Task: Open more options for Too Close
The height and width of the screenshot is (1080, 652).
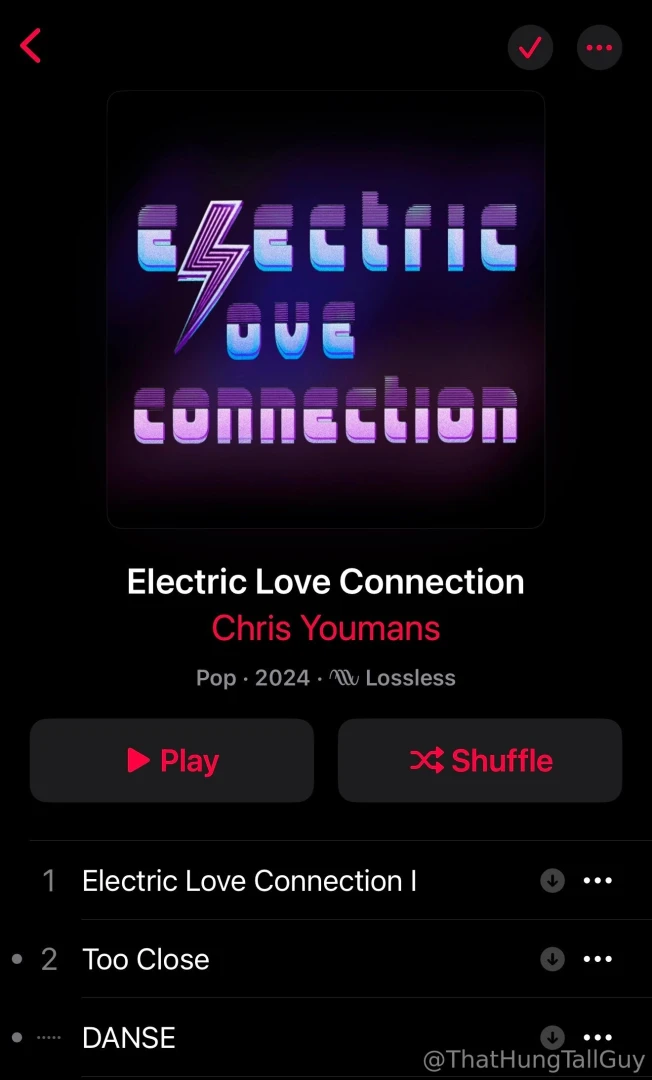Action: (x=598, y=960)
